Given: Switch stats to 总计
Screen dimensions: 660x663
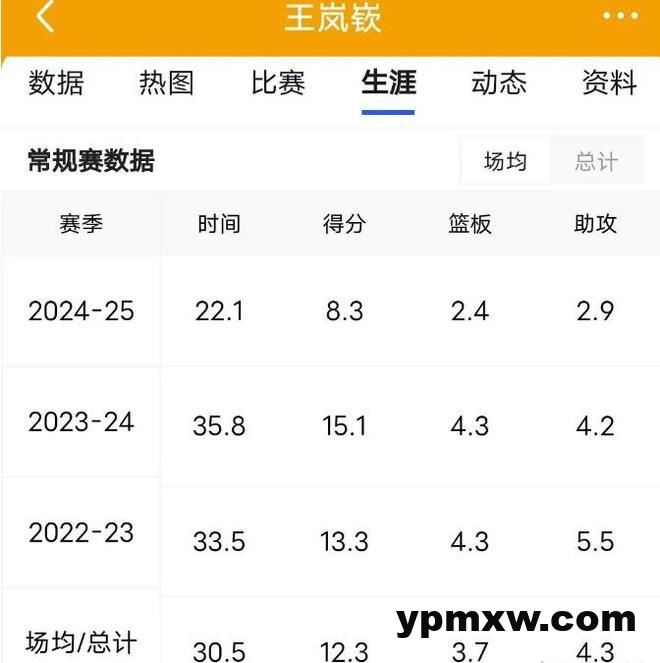Looking at the screenshot, I should [596, 162].
